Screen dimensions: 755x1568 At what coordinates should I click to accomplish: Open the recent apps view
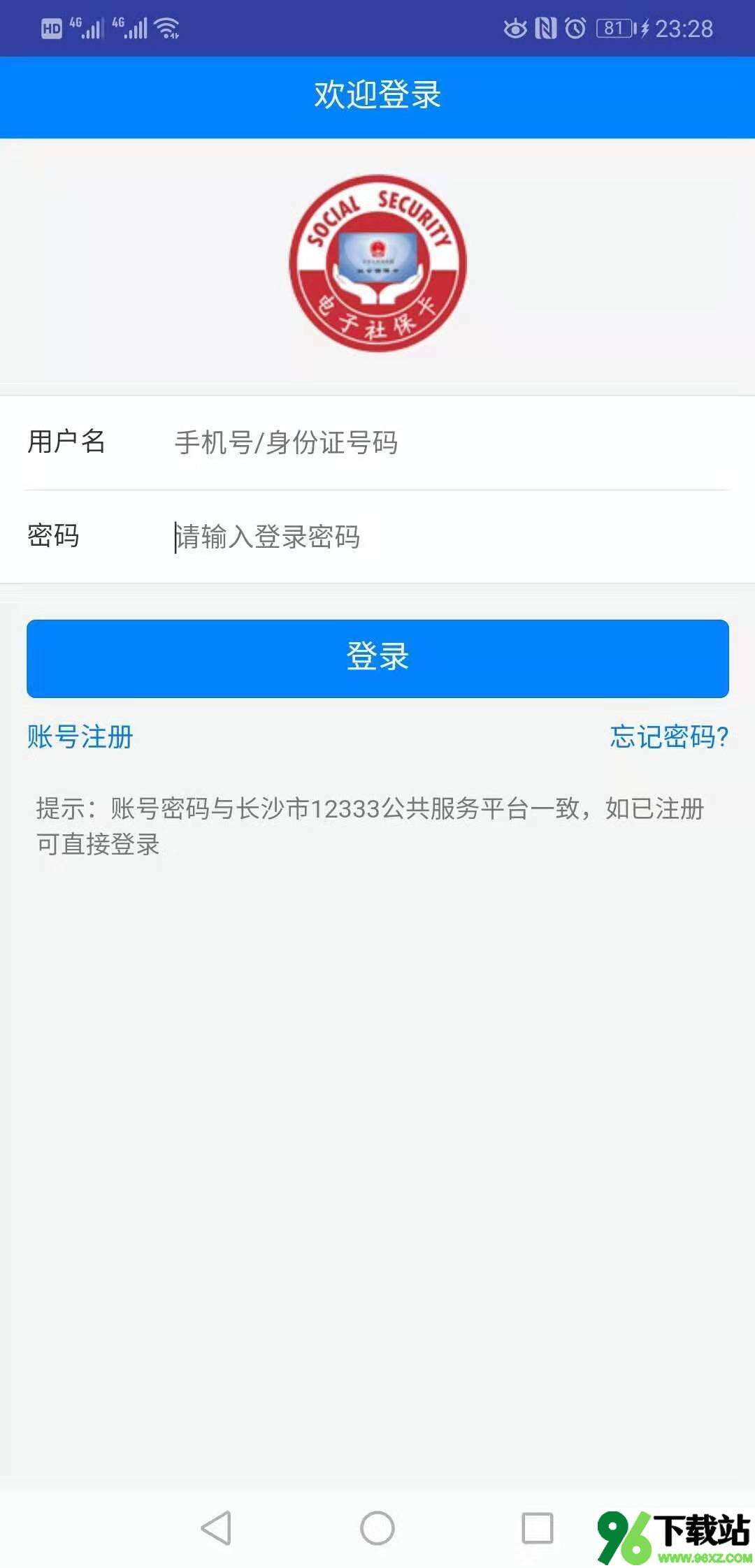[538, 1527]
